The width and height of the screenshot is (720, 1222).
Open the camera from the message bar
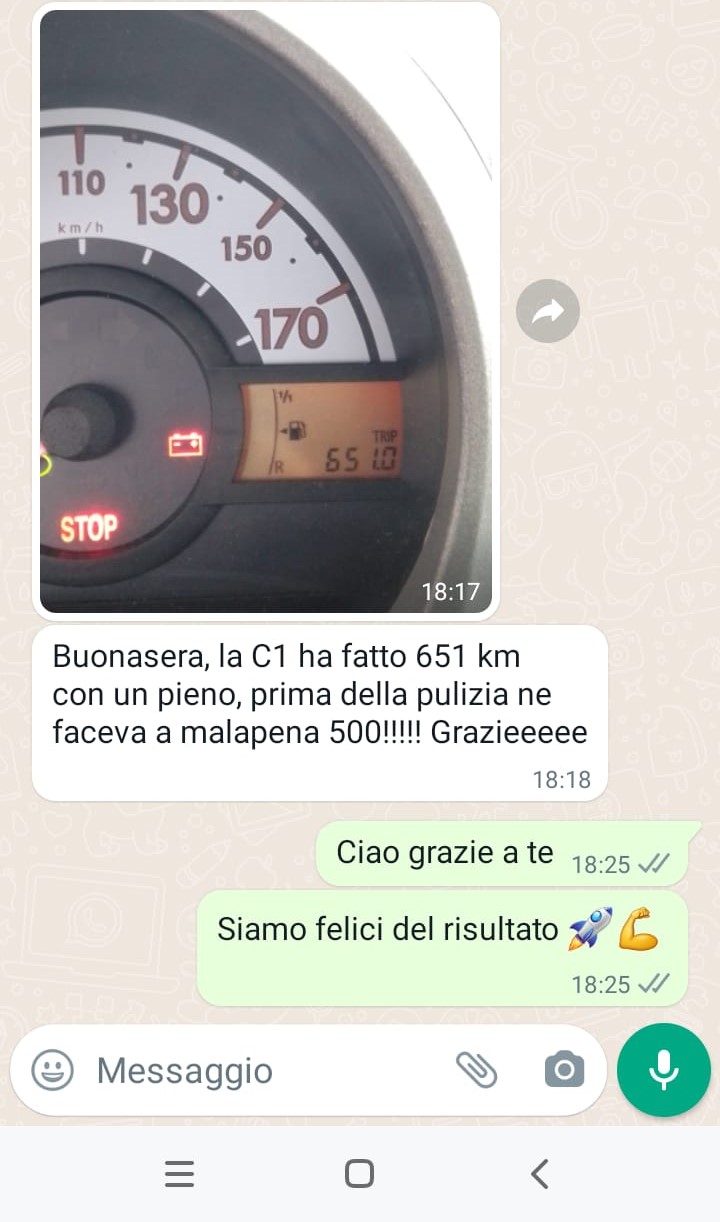tap(564, 1071)
